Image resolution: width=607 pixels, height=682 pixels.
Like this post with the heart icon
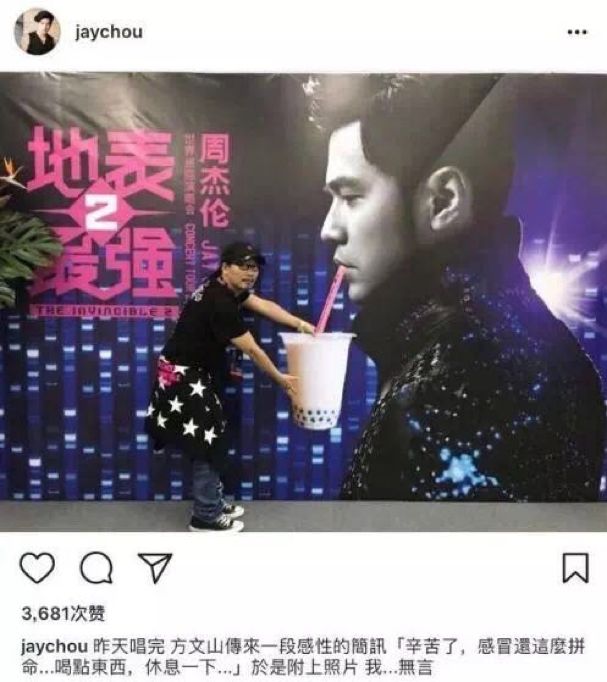coord(37,568)
